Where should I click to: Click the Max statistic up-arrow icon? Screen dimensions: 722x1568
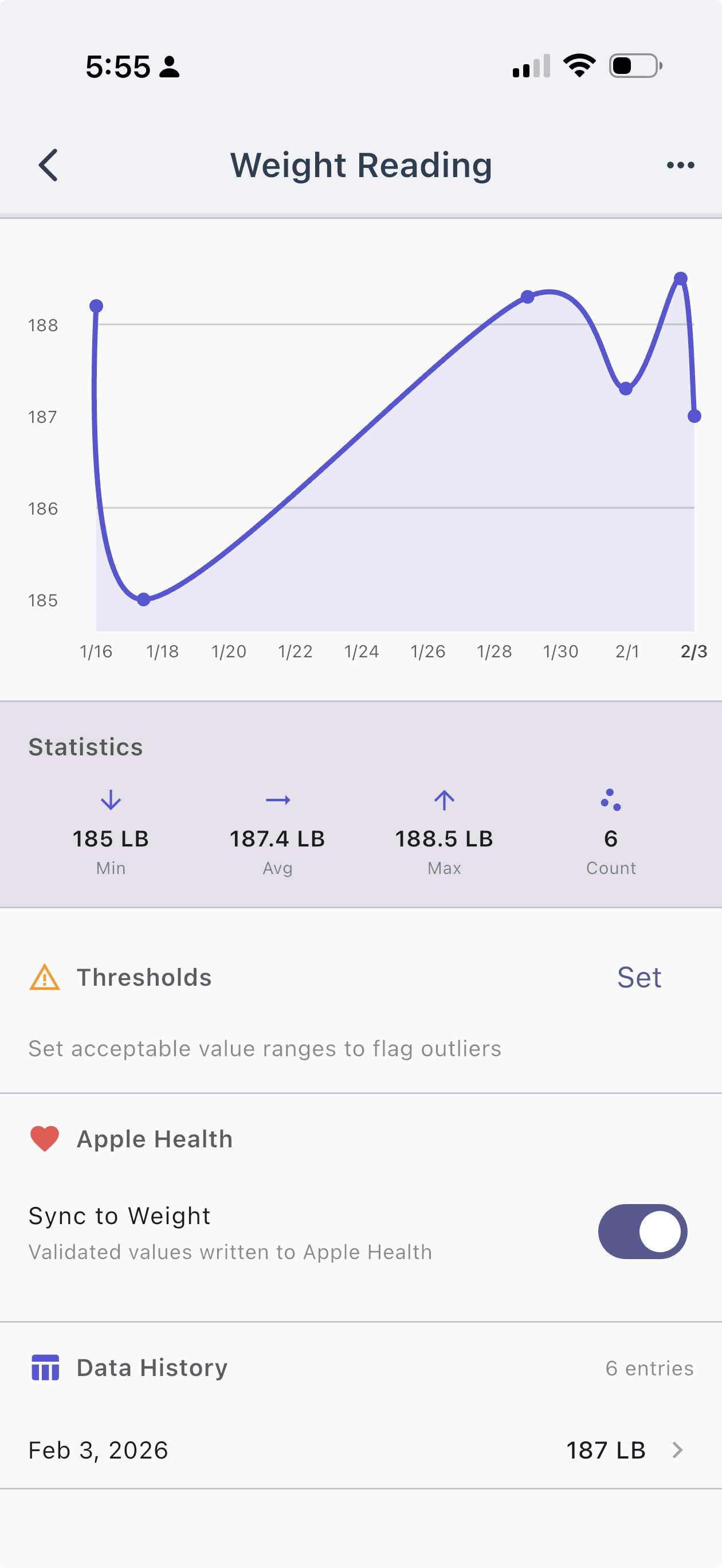coord(444,801)
